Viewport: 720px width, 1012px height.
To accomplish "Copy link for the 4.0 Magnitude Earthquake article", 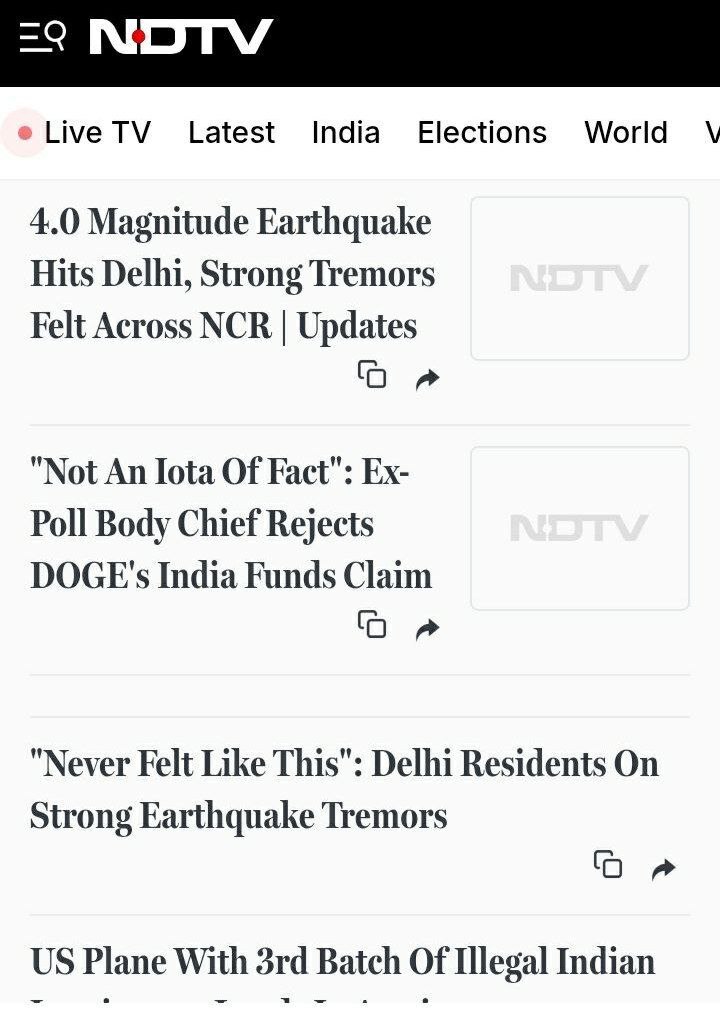I will [372, 375].
